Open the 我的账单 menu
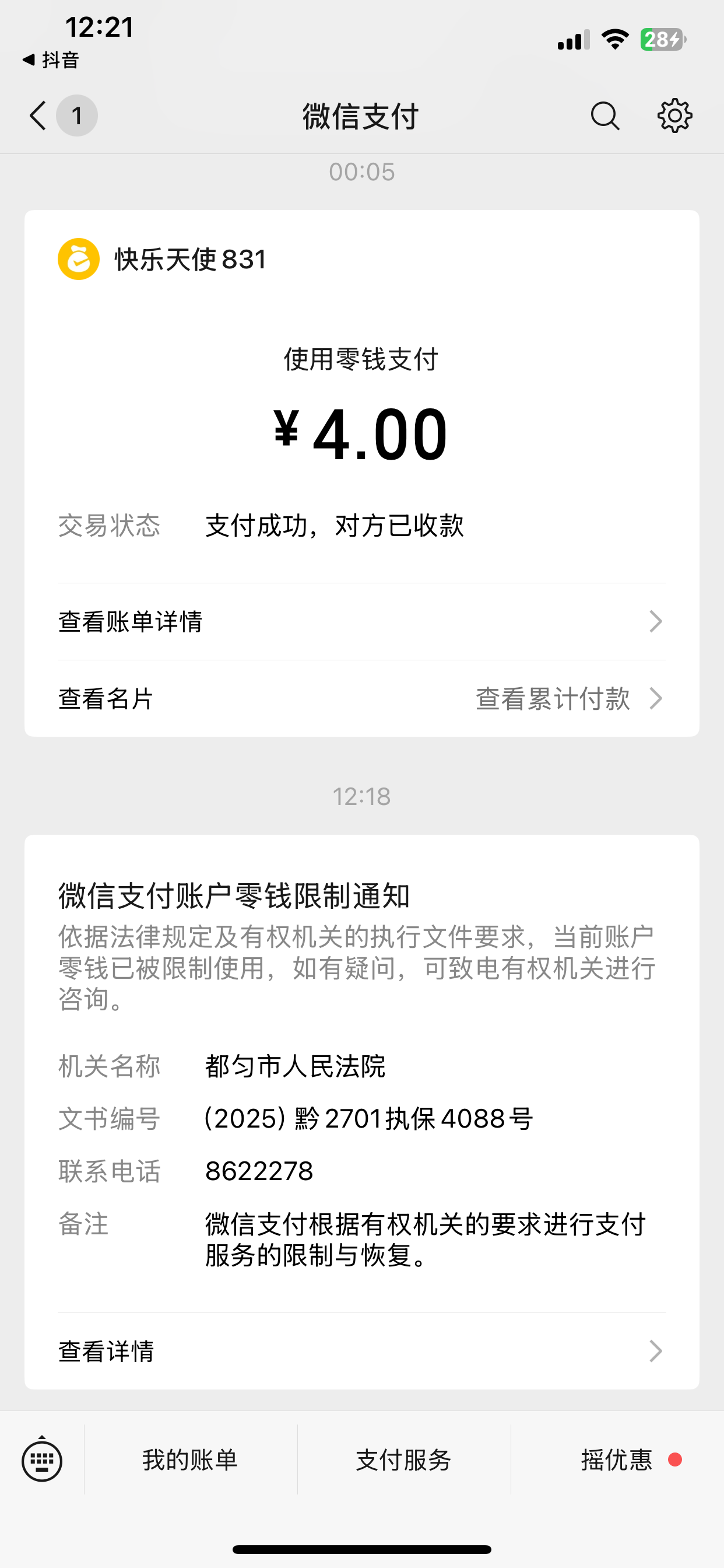This screenshot has height=1568, width=724. point(191,1459)
